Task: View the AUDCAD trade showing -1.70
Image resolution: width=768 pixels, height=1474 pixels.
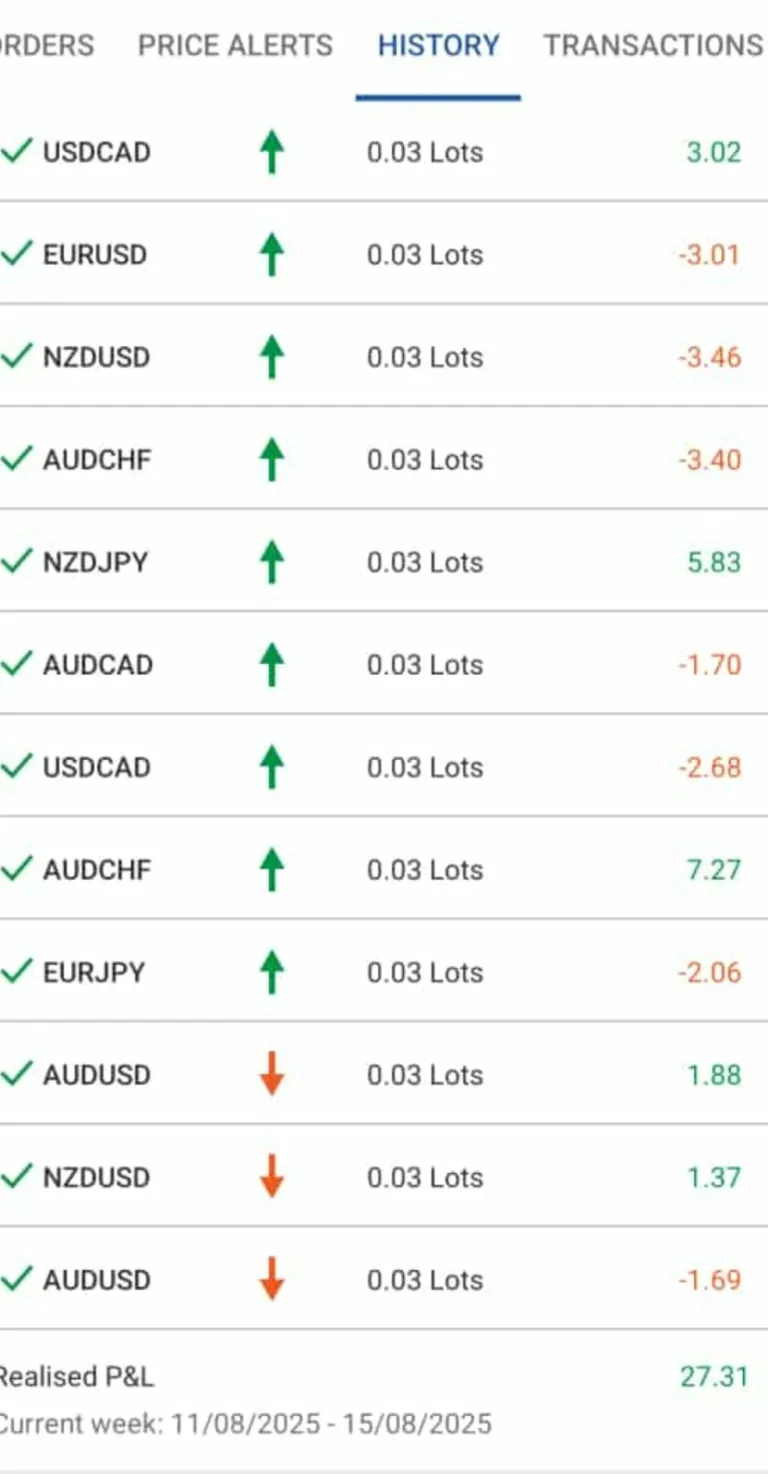Action: pyautogui.click(x=384, y=665)
